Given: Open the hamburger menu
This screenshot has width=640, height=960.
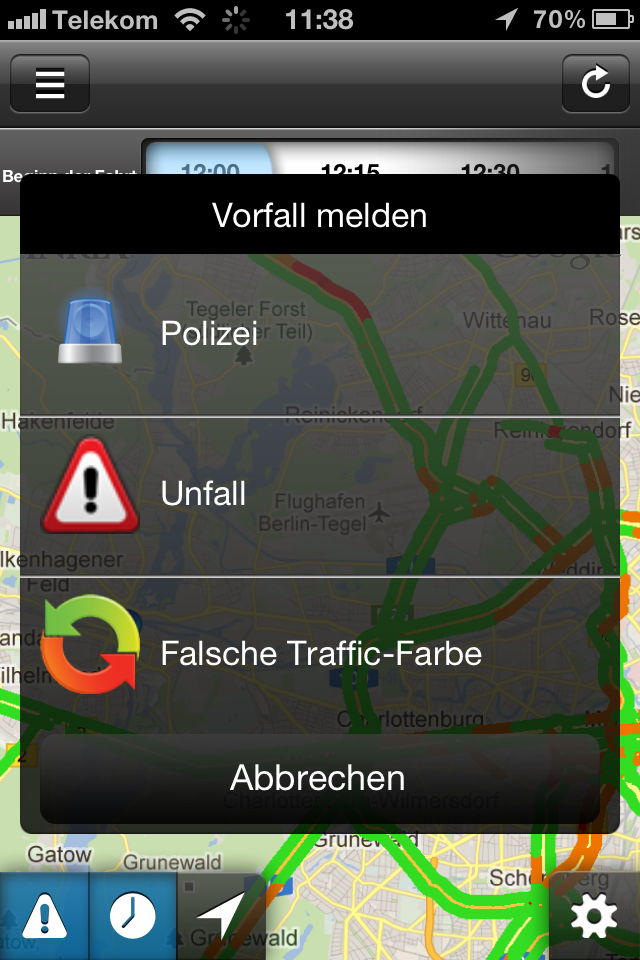Looking at the screenshot, I should pyautogui.click(x=50, y=84).
